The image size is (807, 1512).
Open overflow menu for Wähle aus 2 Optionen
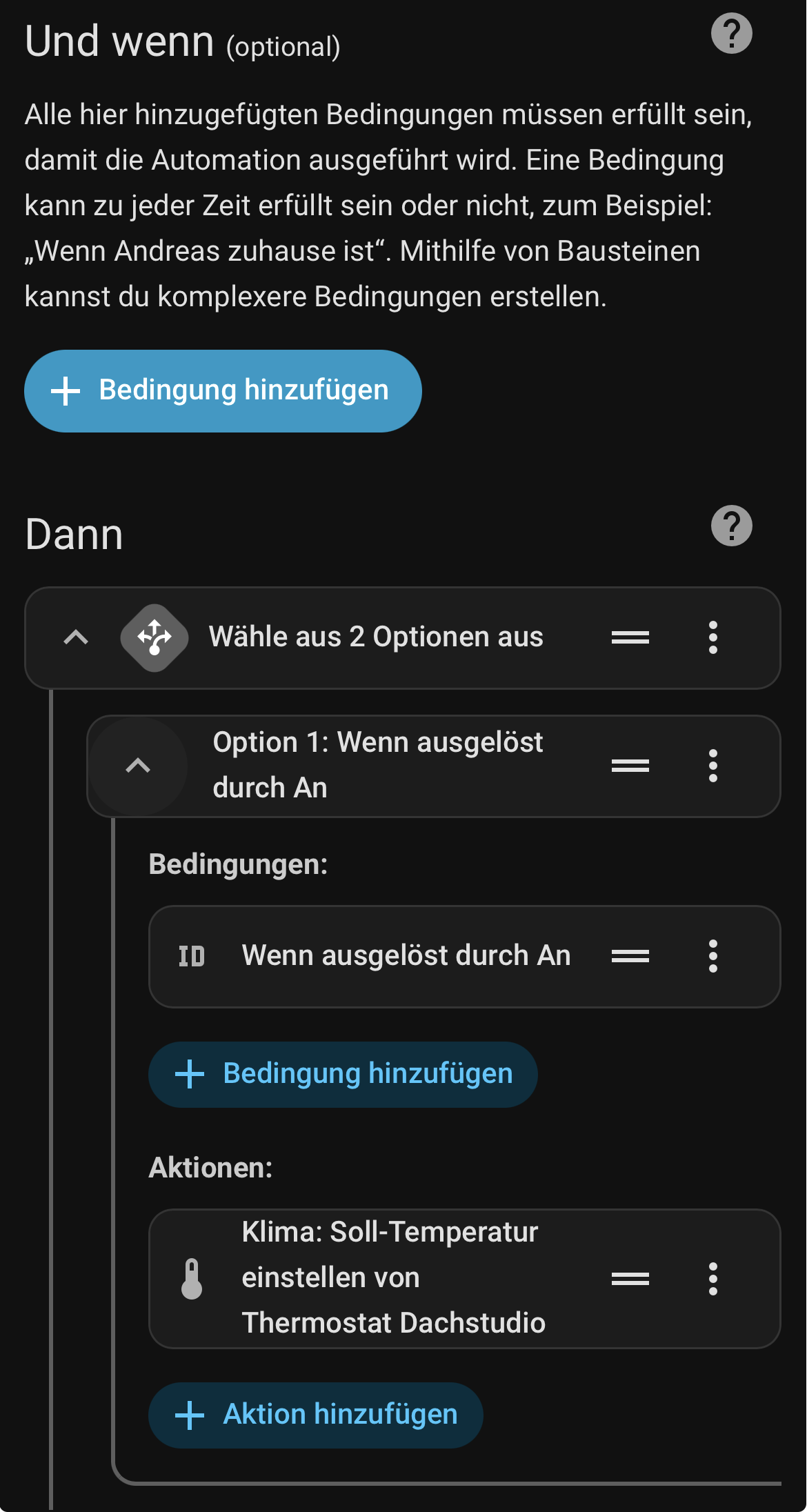click(x=713, y=637)
